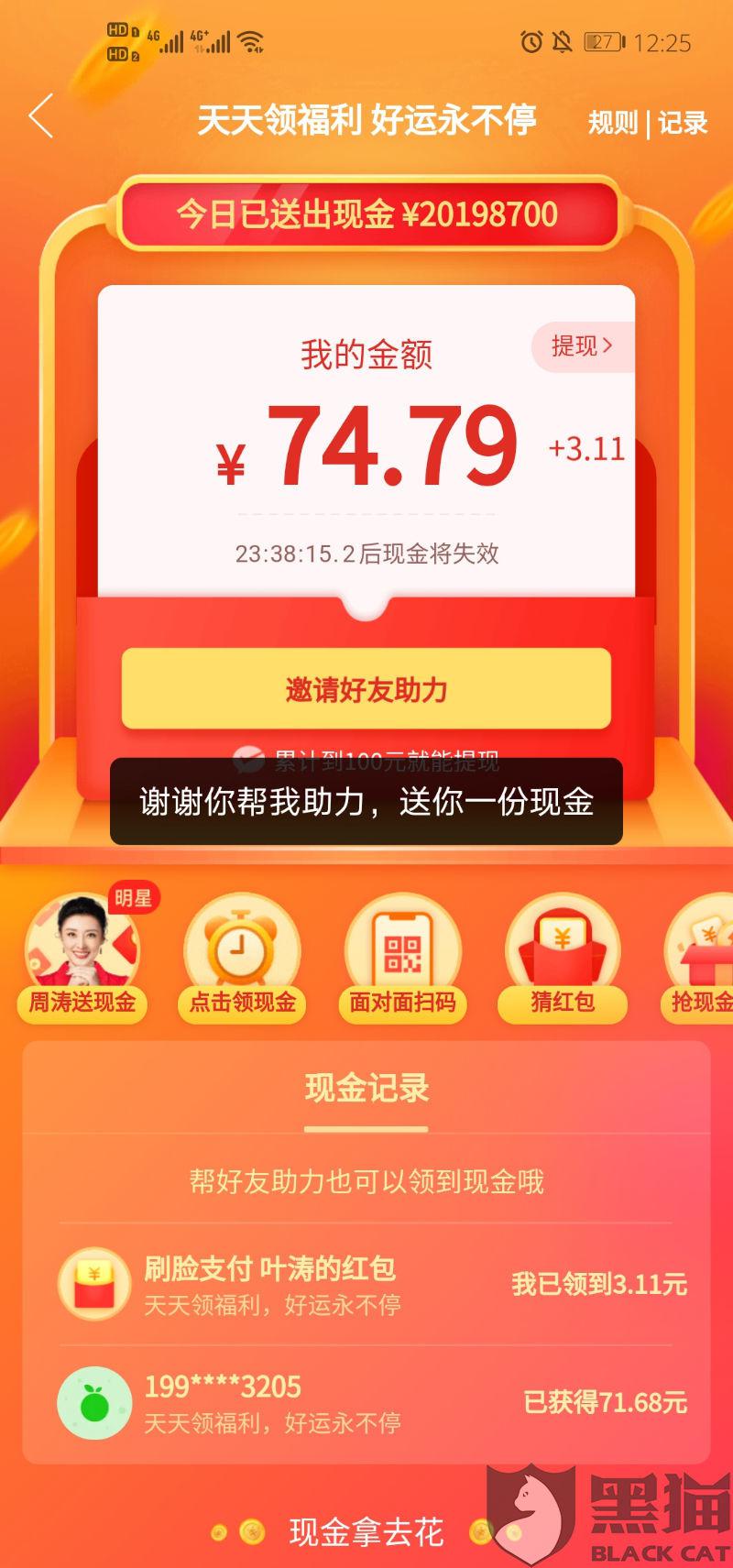Open the 规则 rules page
The width and height of the screenshot is (733, 1568).
tap(612, 123)
